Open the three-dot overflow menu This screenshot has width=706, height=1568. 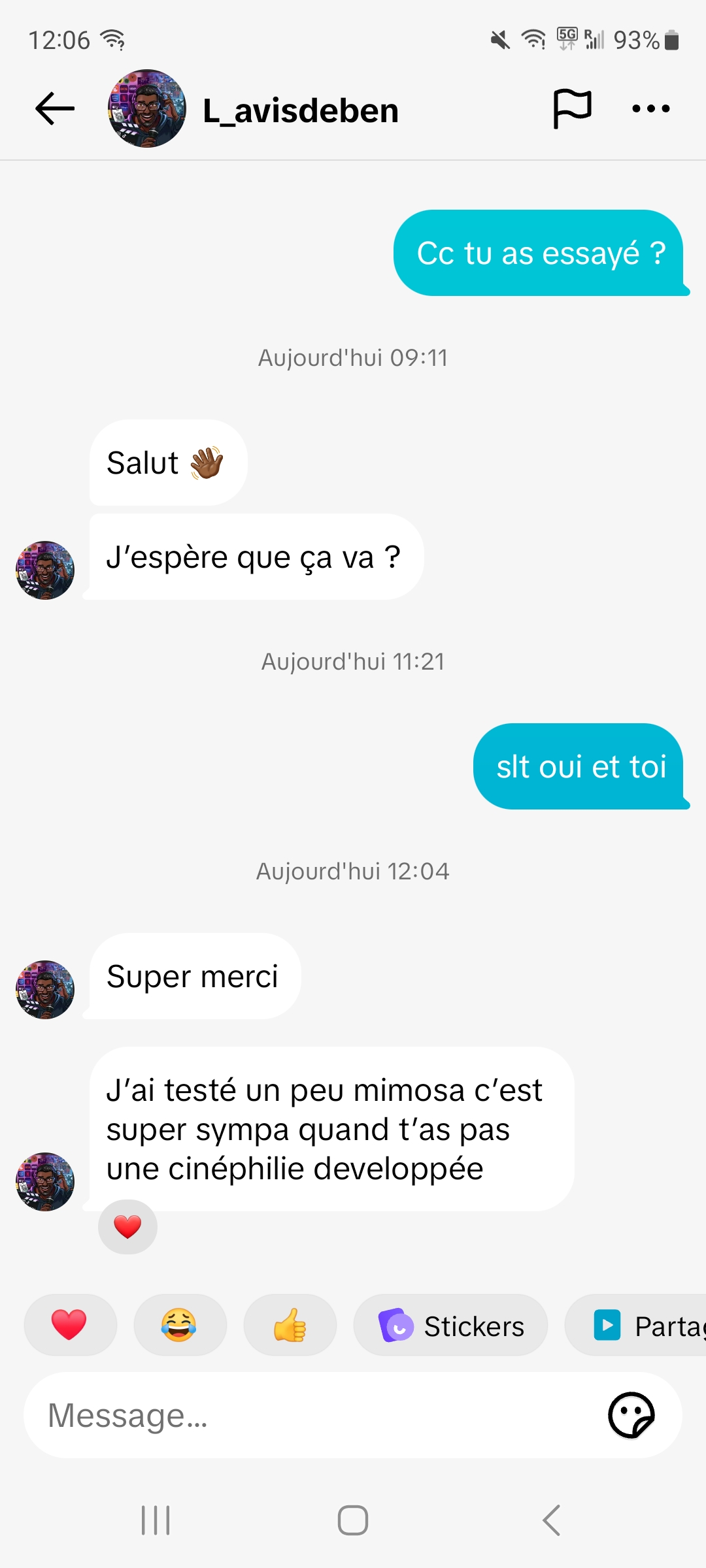point(651,109)
